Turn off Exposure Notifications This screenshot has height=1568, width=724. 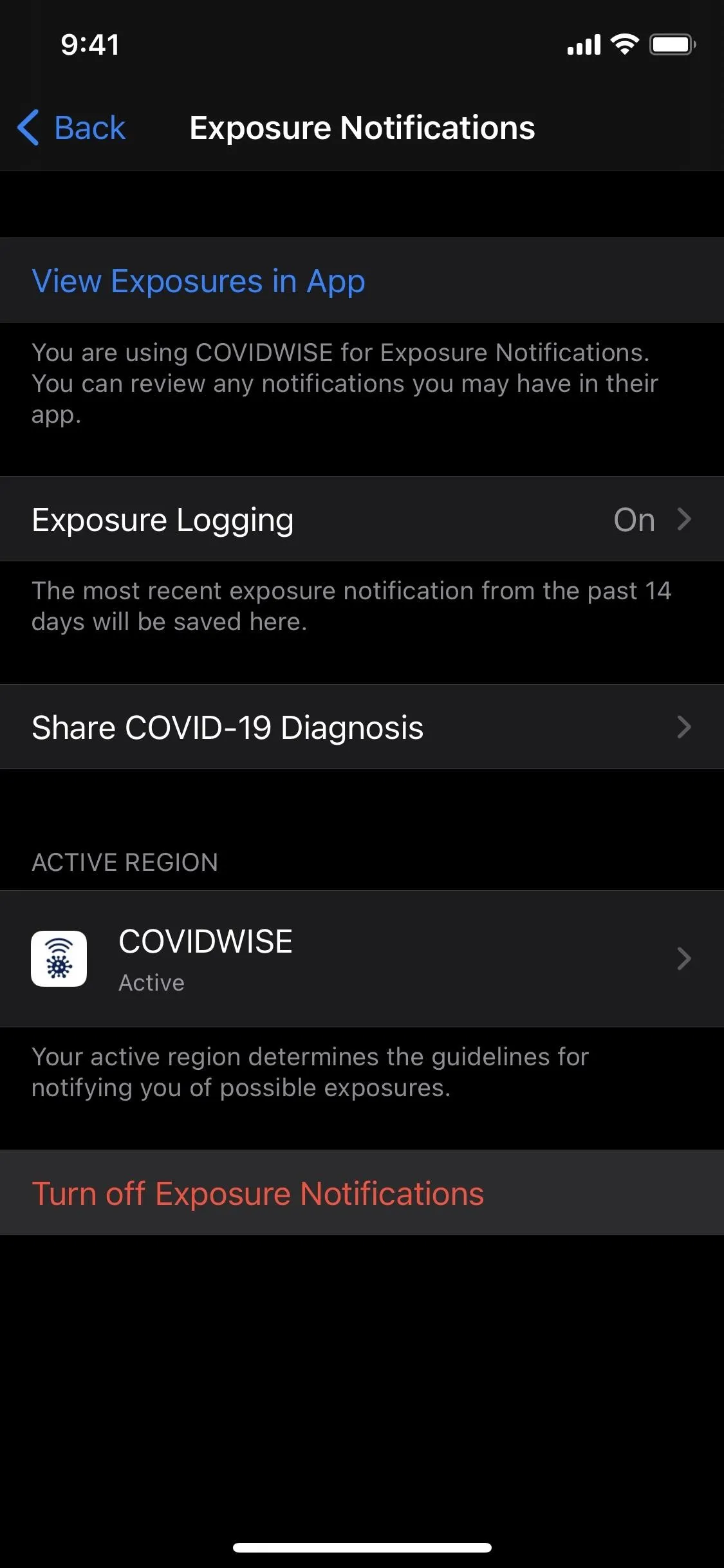pyautogui.click(x=362, y=1193)
